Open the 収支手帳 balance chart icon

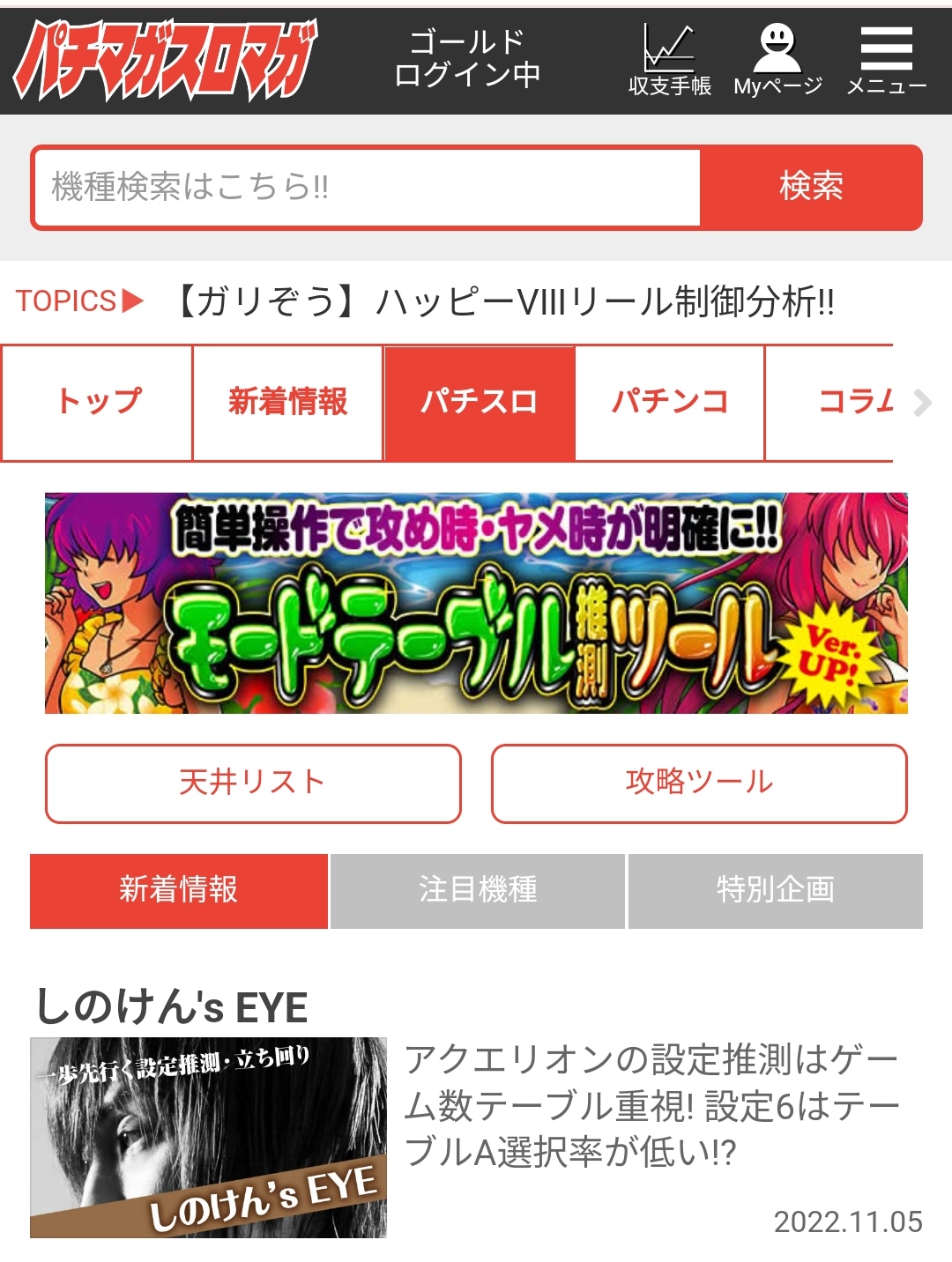[x=669, y=60]
